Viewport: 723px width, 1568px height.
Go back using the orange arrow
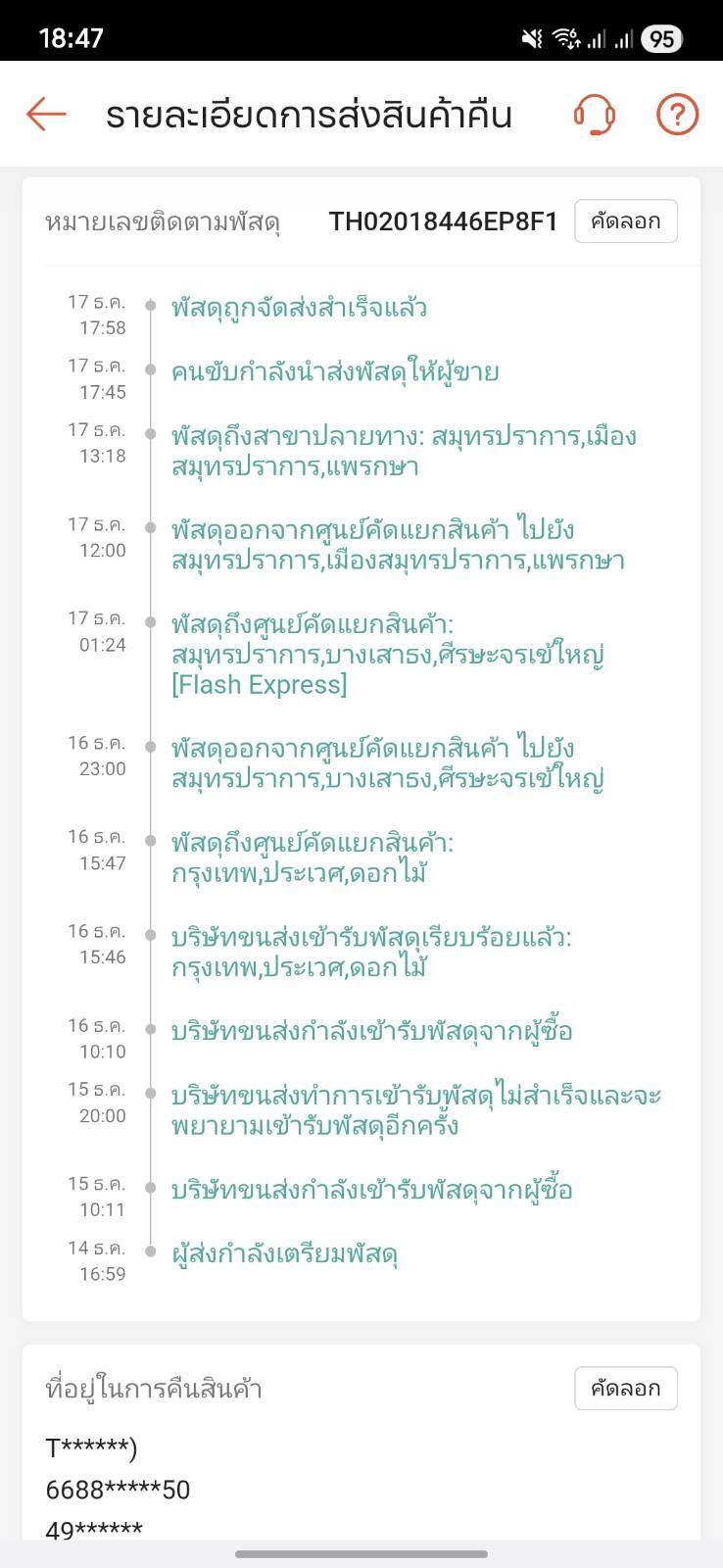coord(46,115)
